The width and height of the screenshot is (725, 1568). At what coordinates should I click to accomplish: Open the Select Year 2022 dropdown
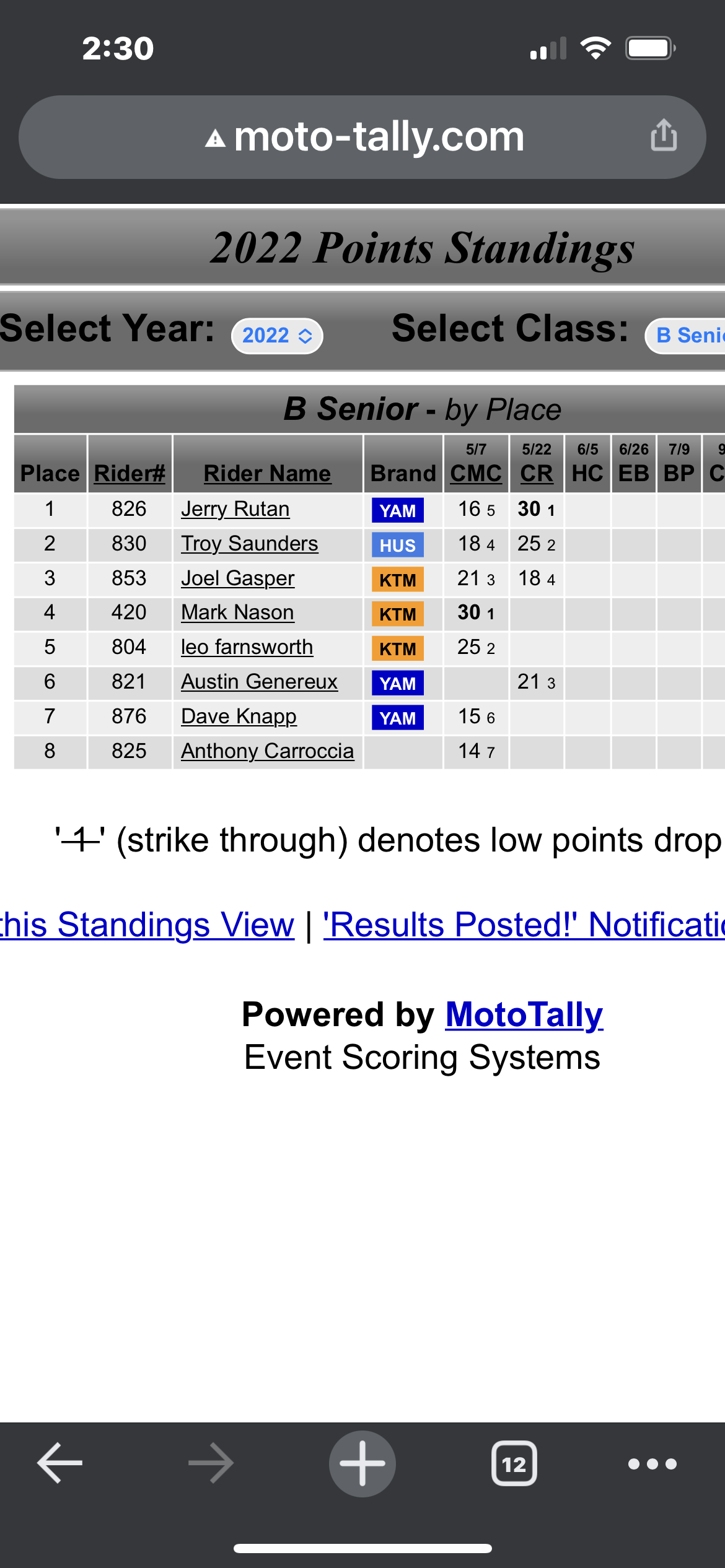[277, 336]
